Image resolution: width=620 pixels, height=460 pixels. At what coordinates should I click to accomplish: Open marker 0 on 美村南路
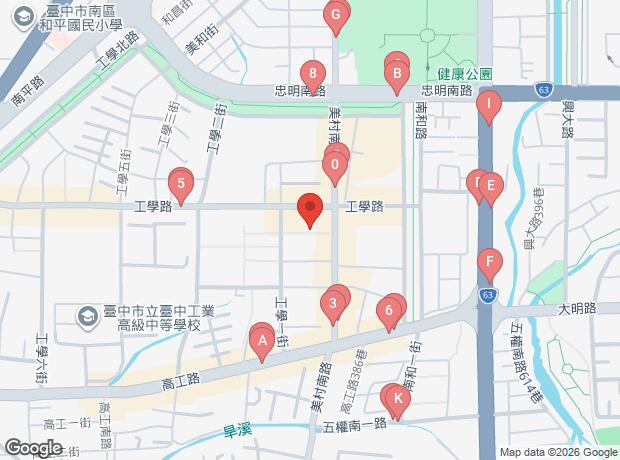coord(333,165)
